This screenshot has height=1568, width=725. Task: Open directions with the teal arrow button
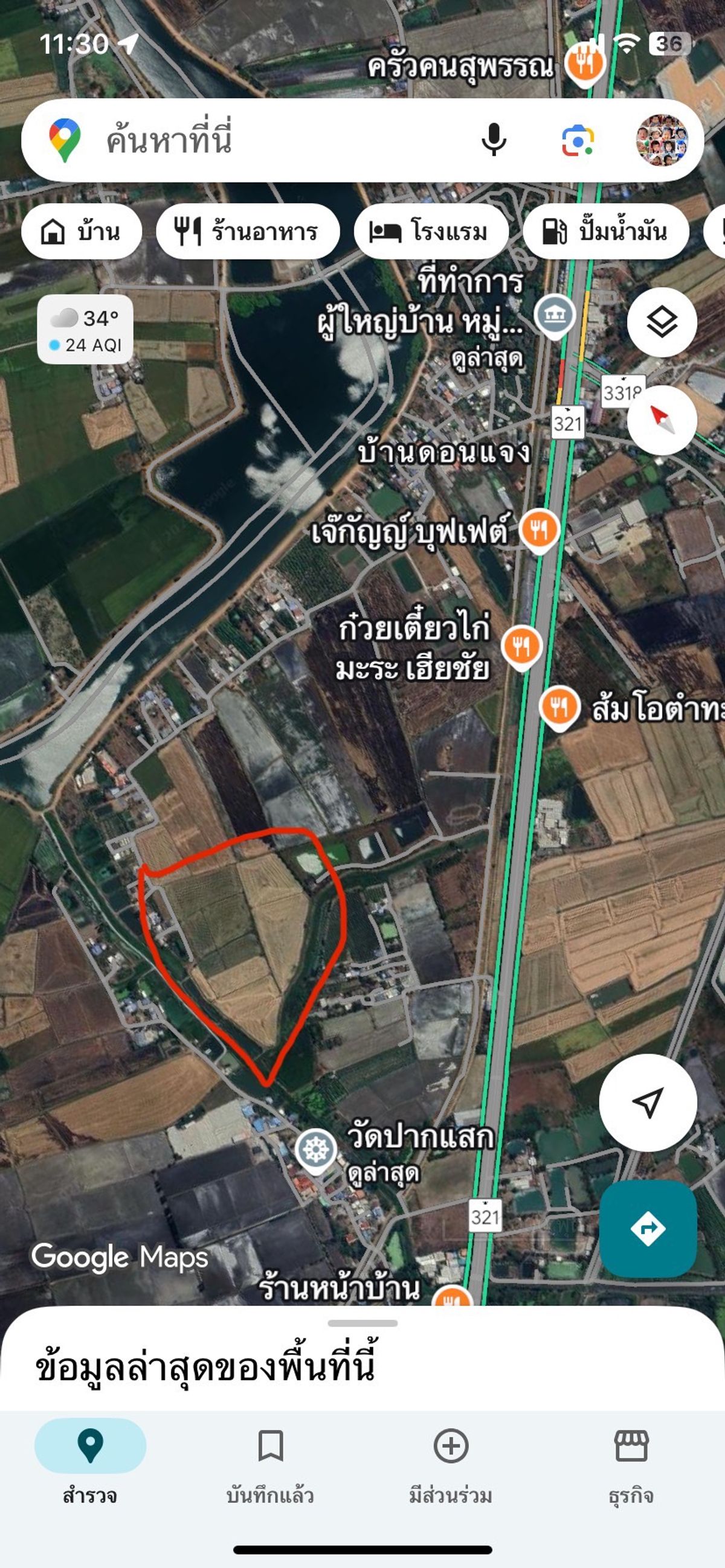coord(648,1228)
